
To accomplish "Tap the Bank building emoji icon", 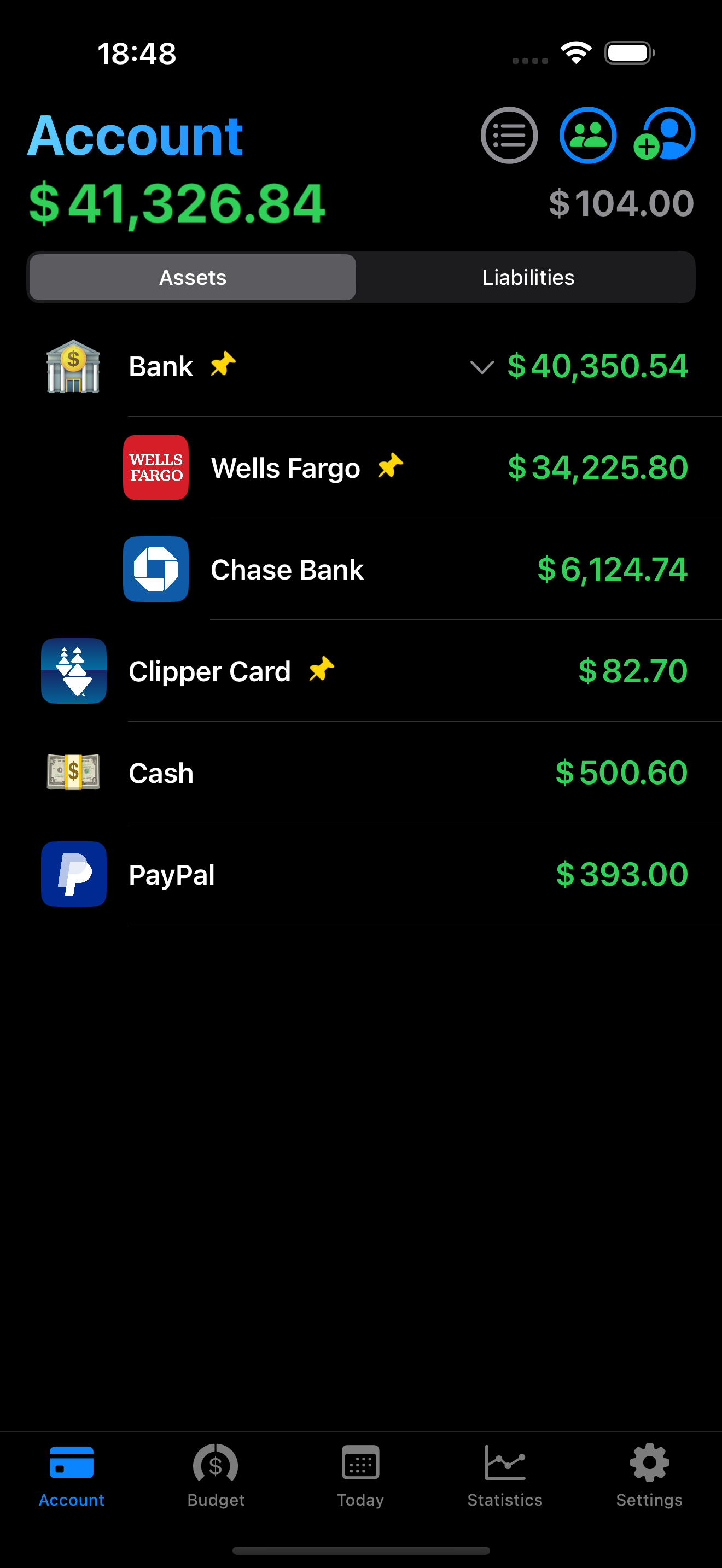I will pos(73,365).
